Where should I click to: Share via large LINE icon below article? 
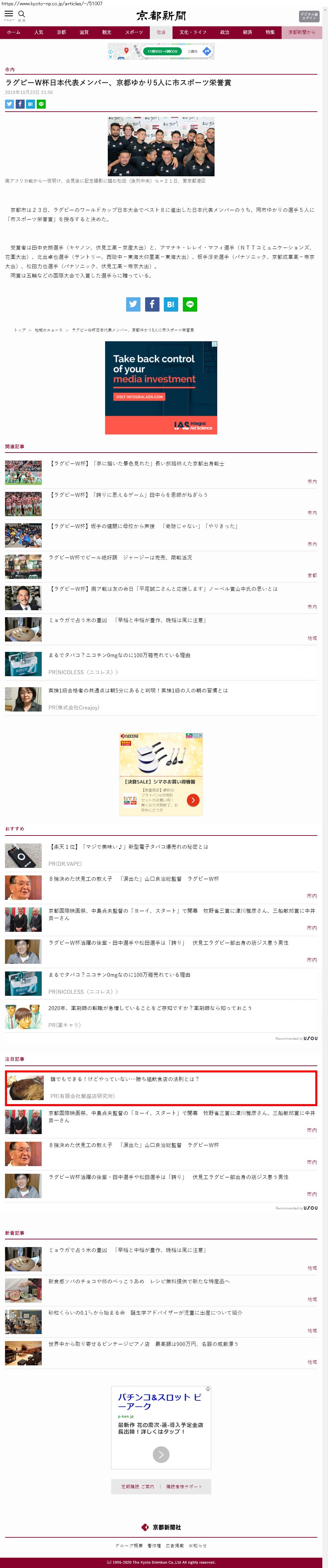pos(190,304)
